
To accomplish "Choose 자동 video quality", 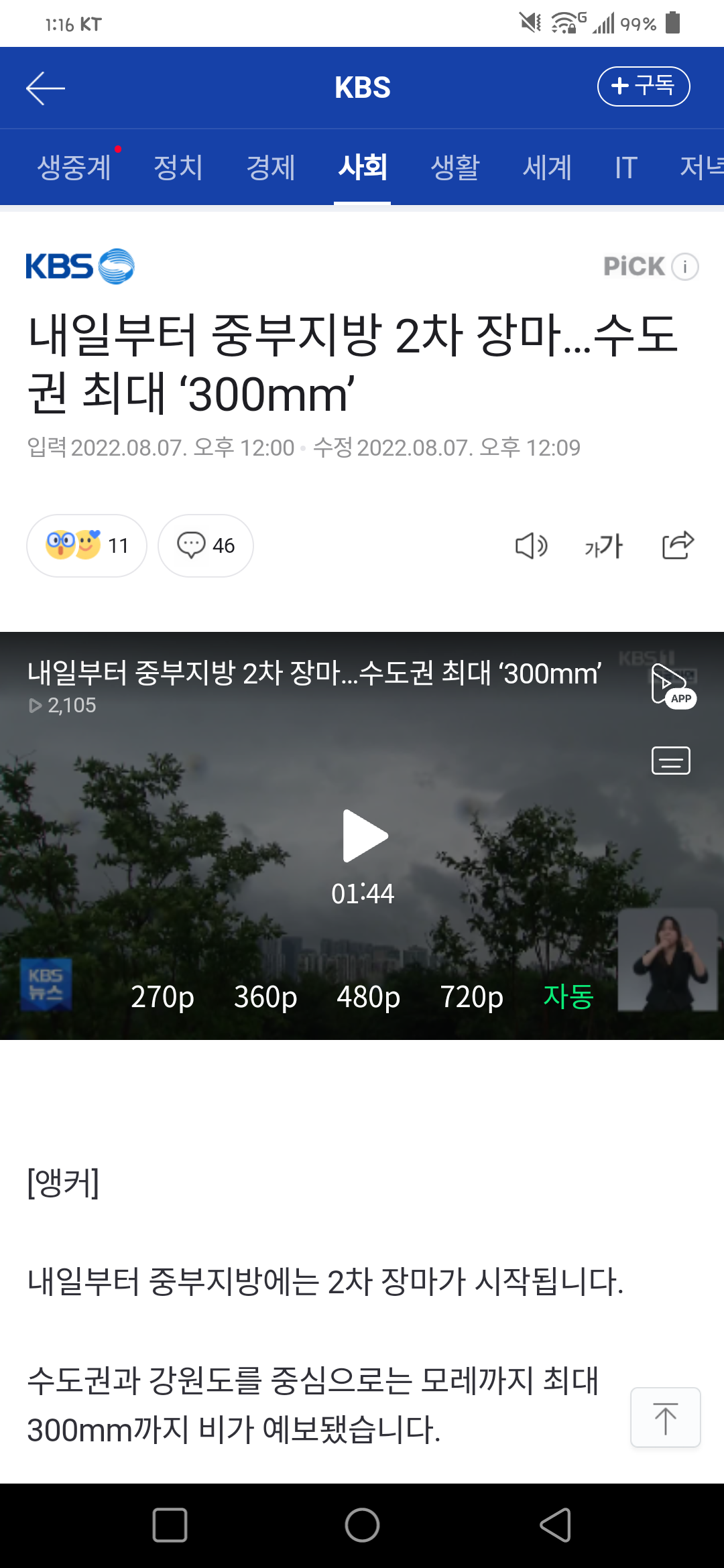I will tap(568, 996).
